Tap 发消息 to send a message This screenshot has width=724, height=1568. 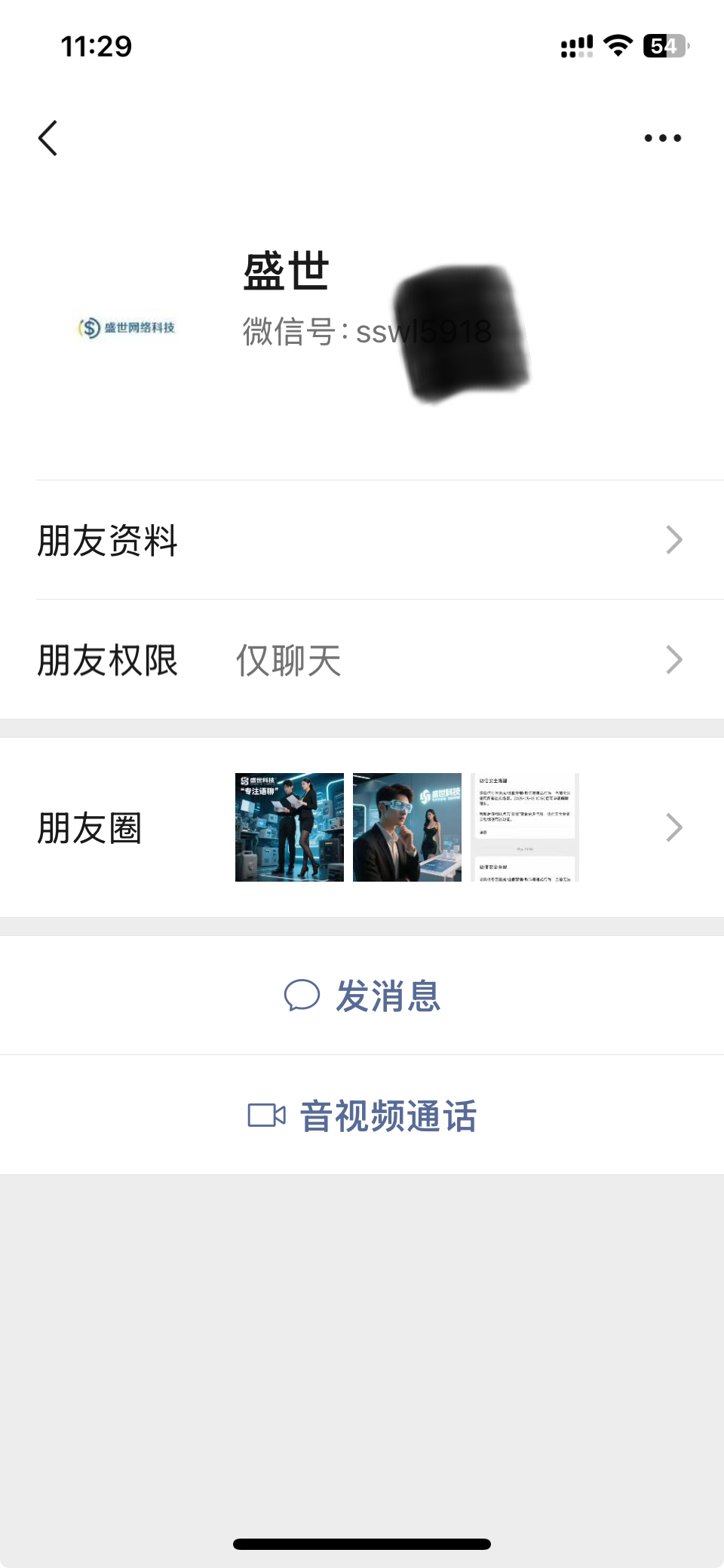[362, 996]
